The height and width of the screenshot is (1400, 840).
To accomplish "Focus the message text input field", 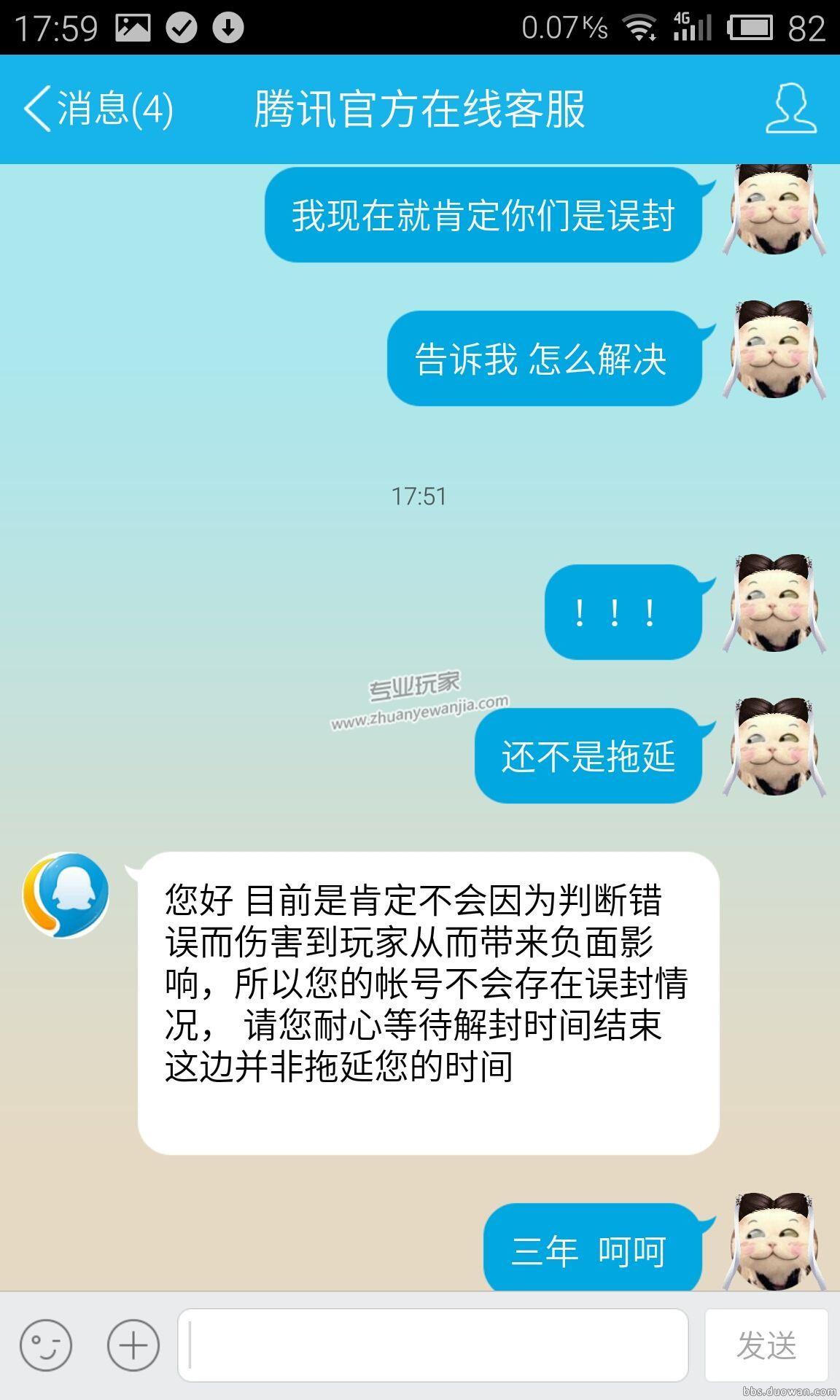I will pos(433,1345).
